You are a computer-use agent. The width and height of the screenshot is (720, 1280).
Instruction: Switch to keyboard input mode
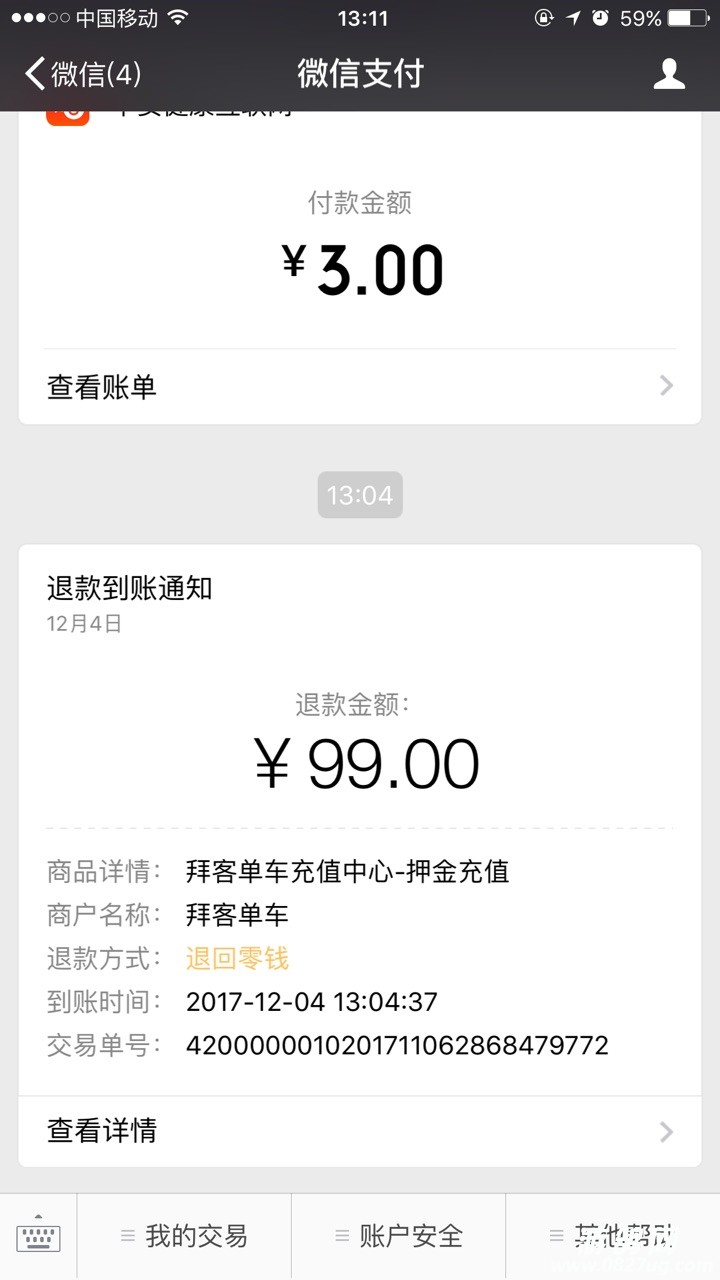[38, 1237]
